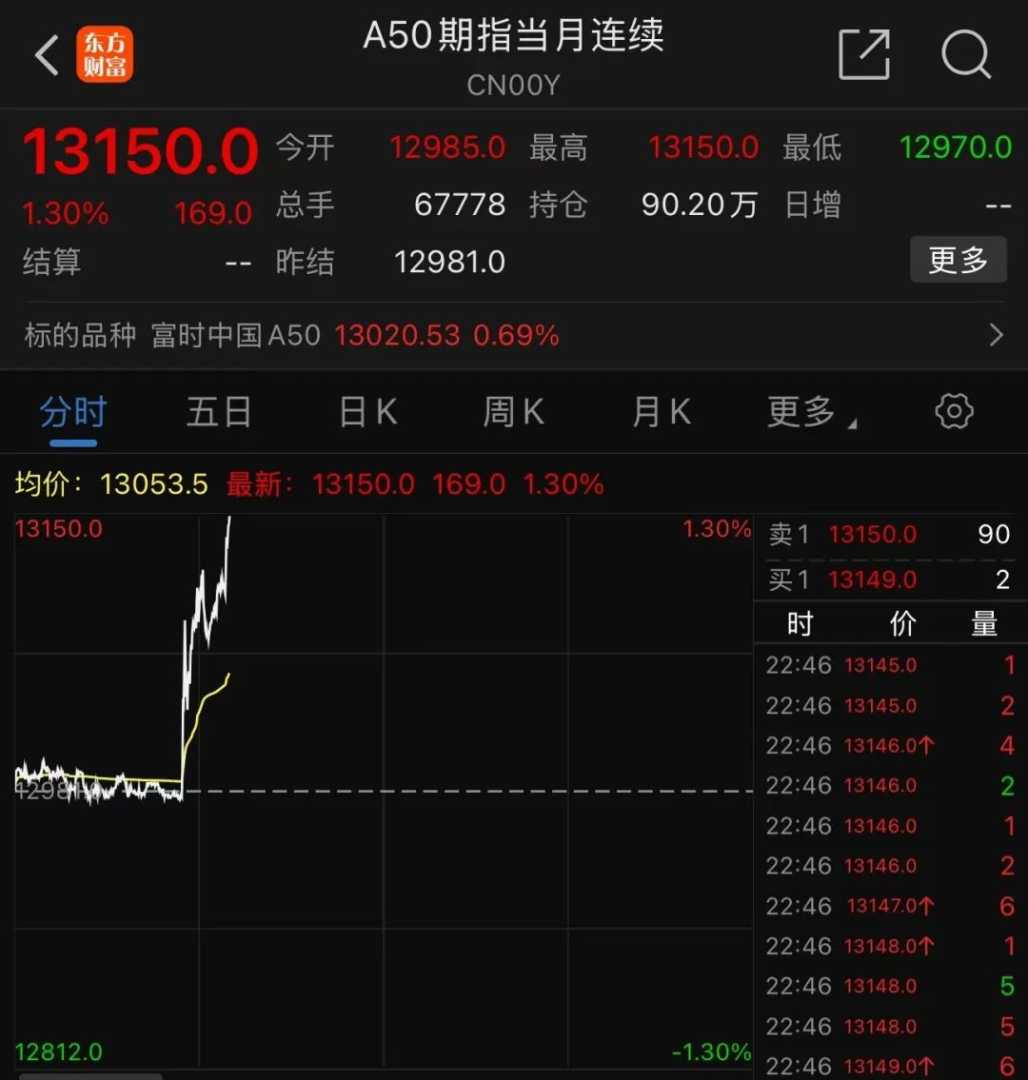The height and width of the screenshot is (1080, 1028).
Task: Switch to the 五日 chart tab
Action: (x=218, y=412)
